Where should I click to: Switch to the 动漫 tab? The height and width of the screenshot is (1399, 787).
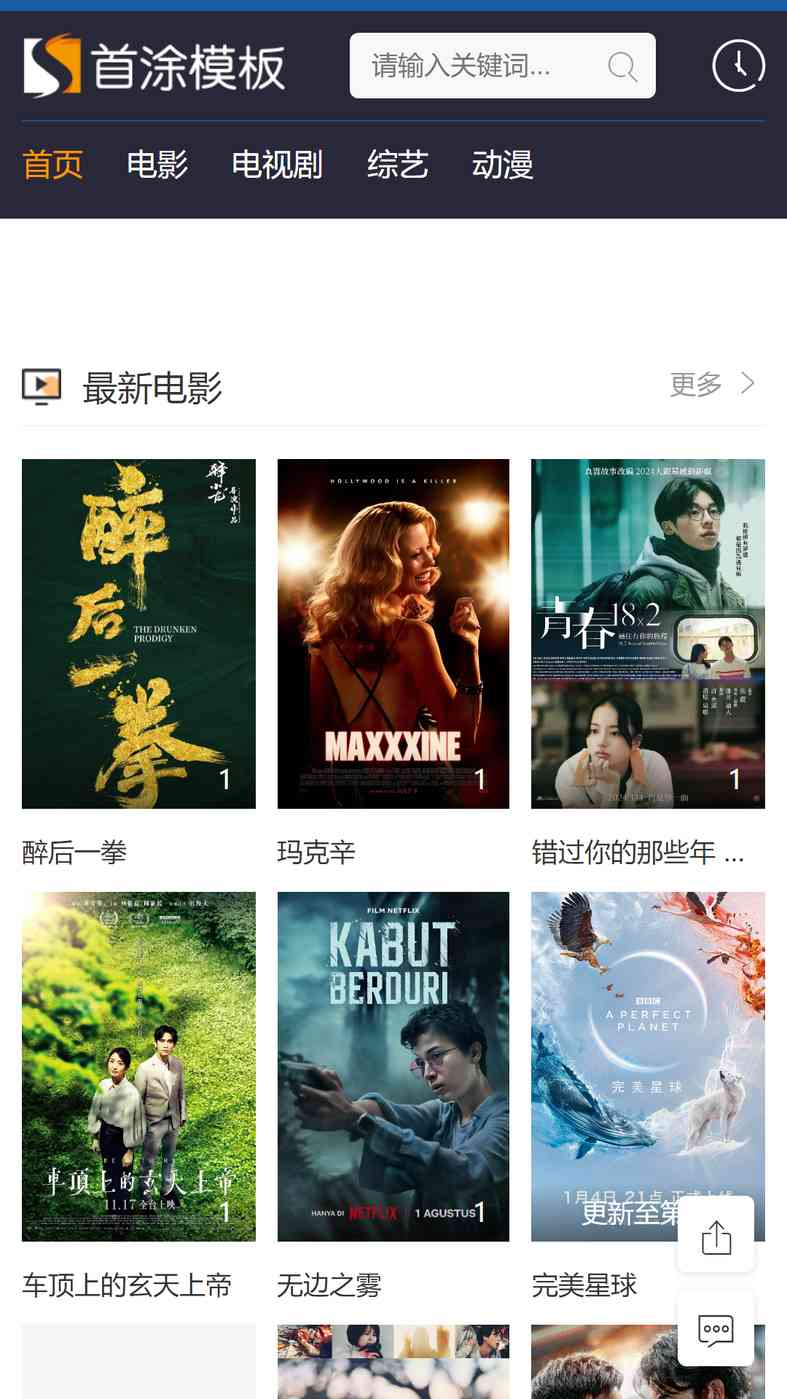[502, 164]
